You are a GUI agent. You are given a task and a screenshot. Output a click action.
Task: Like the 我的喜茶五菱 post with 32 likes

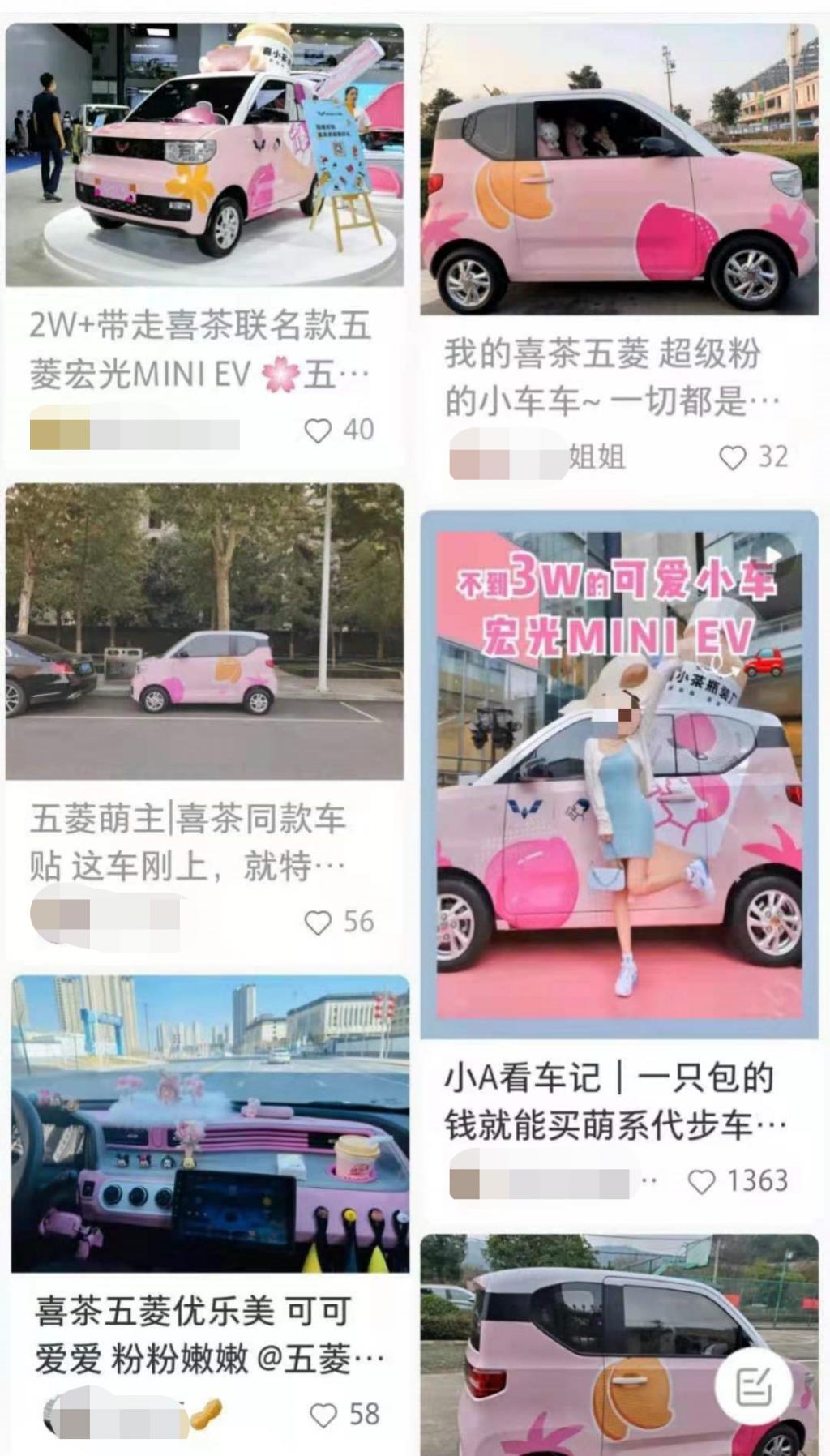(733, 458)
